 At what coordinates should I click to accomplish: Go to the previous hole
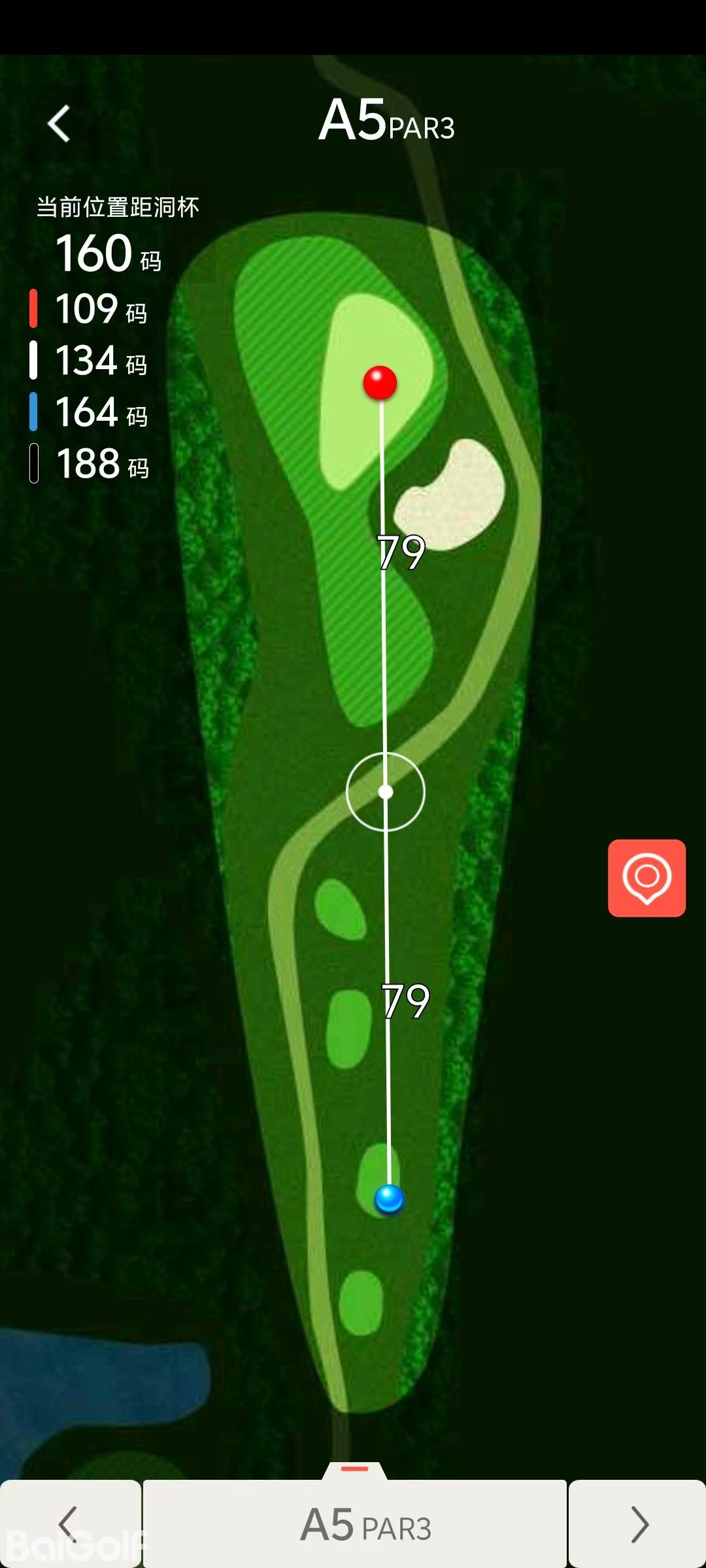(69, 1524)
